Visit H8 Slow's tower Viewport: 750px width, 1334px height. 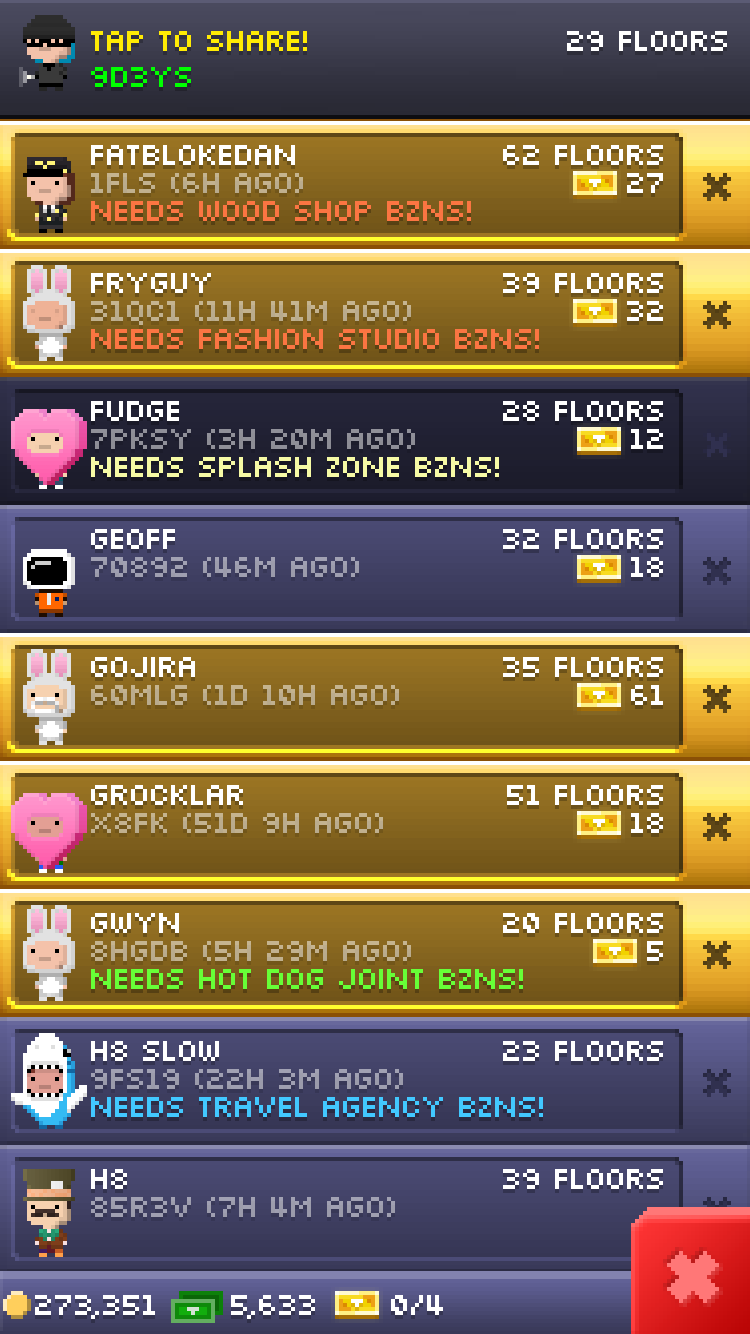[345, 1082]
